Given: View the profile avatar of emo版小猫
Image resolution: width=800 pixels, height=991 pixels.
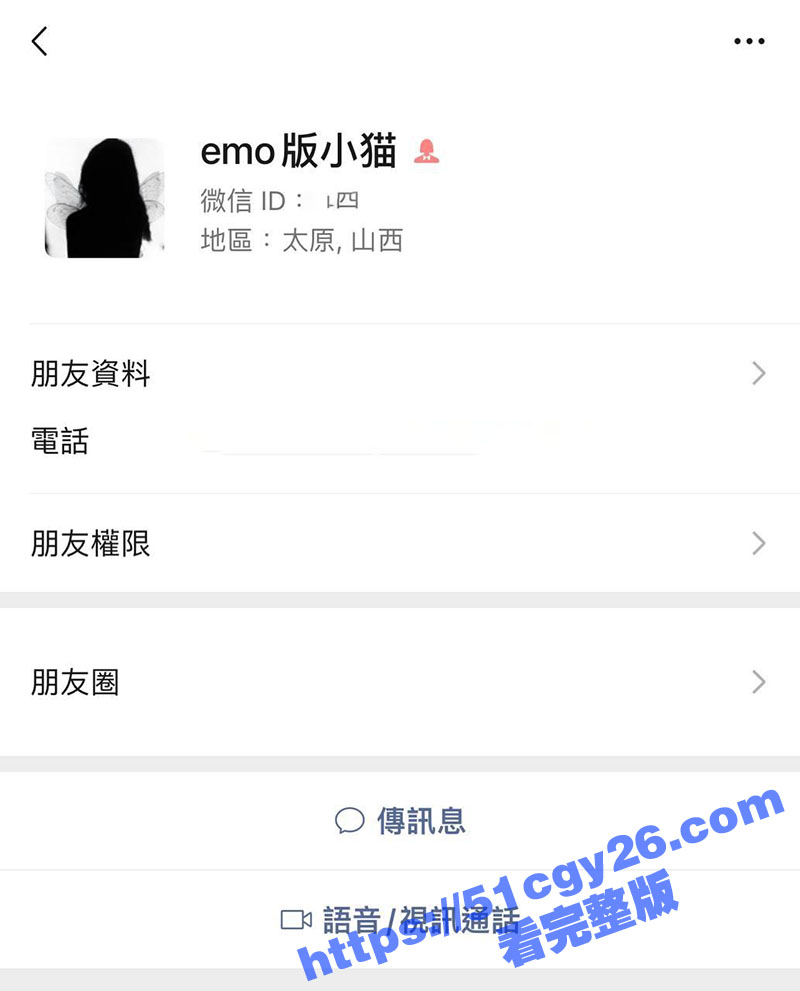Looking at the screenshot, I should (103, 198).
